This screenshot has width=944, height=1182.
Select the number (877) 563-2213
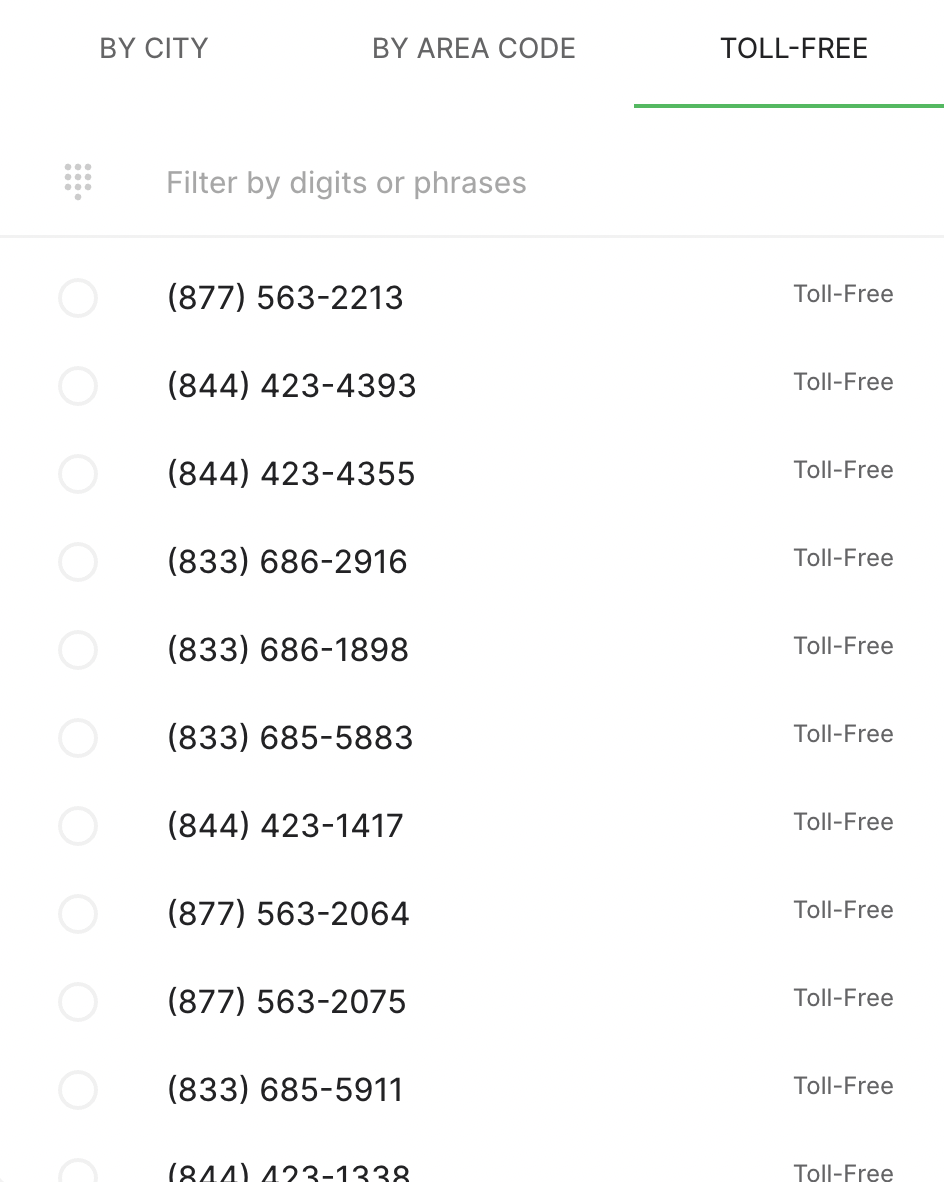coord(78,298)
